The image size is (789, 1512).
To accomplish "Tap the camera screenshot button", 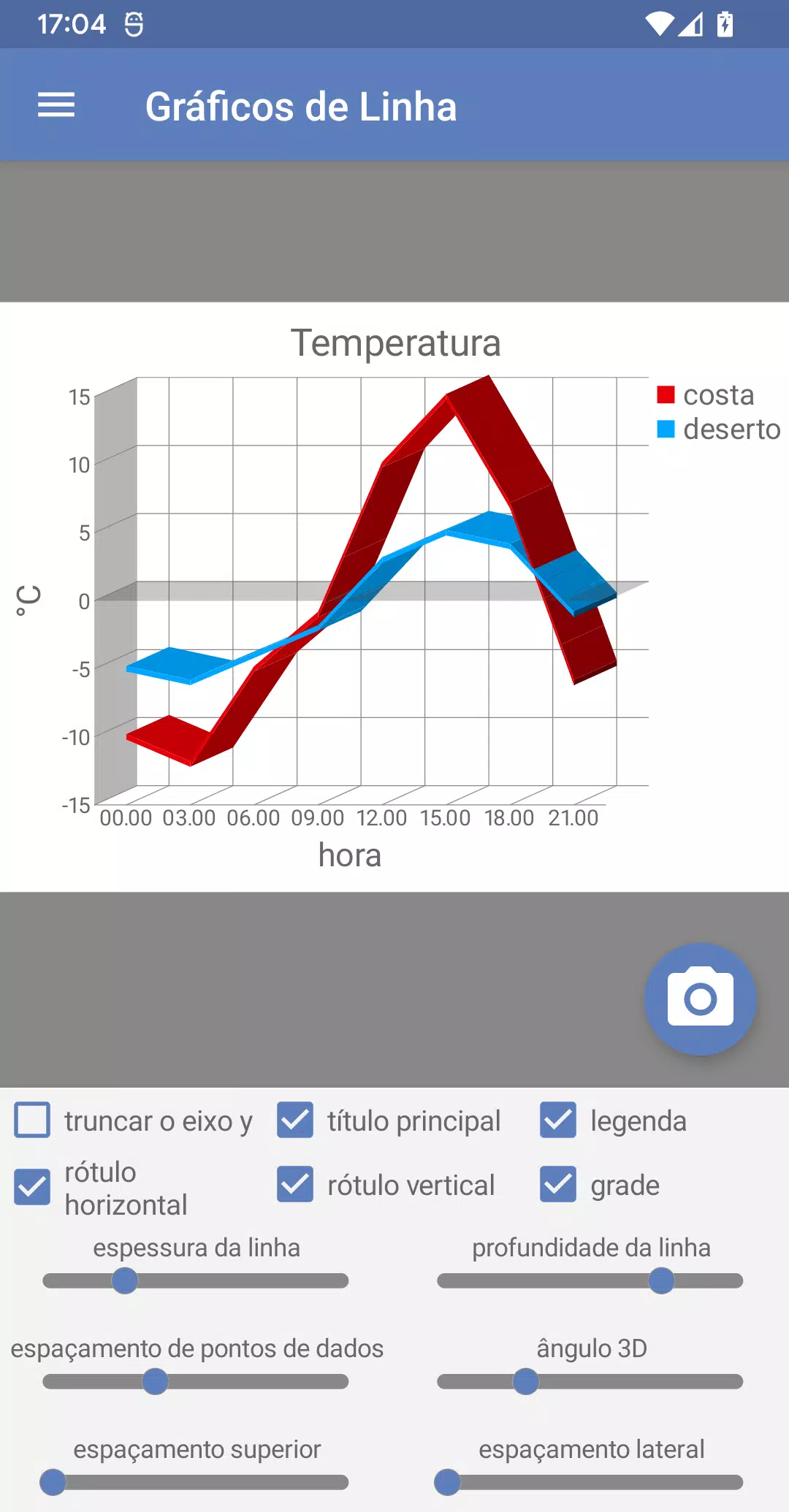I will tap(701, 999).
